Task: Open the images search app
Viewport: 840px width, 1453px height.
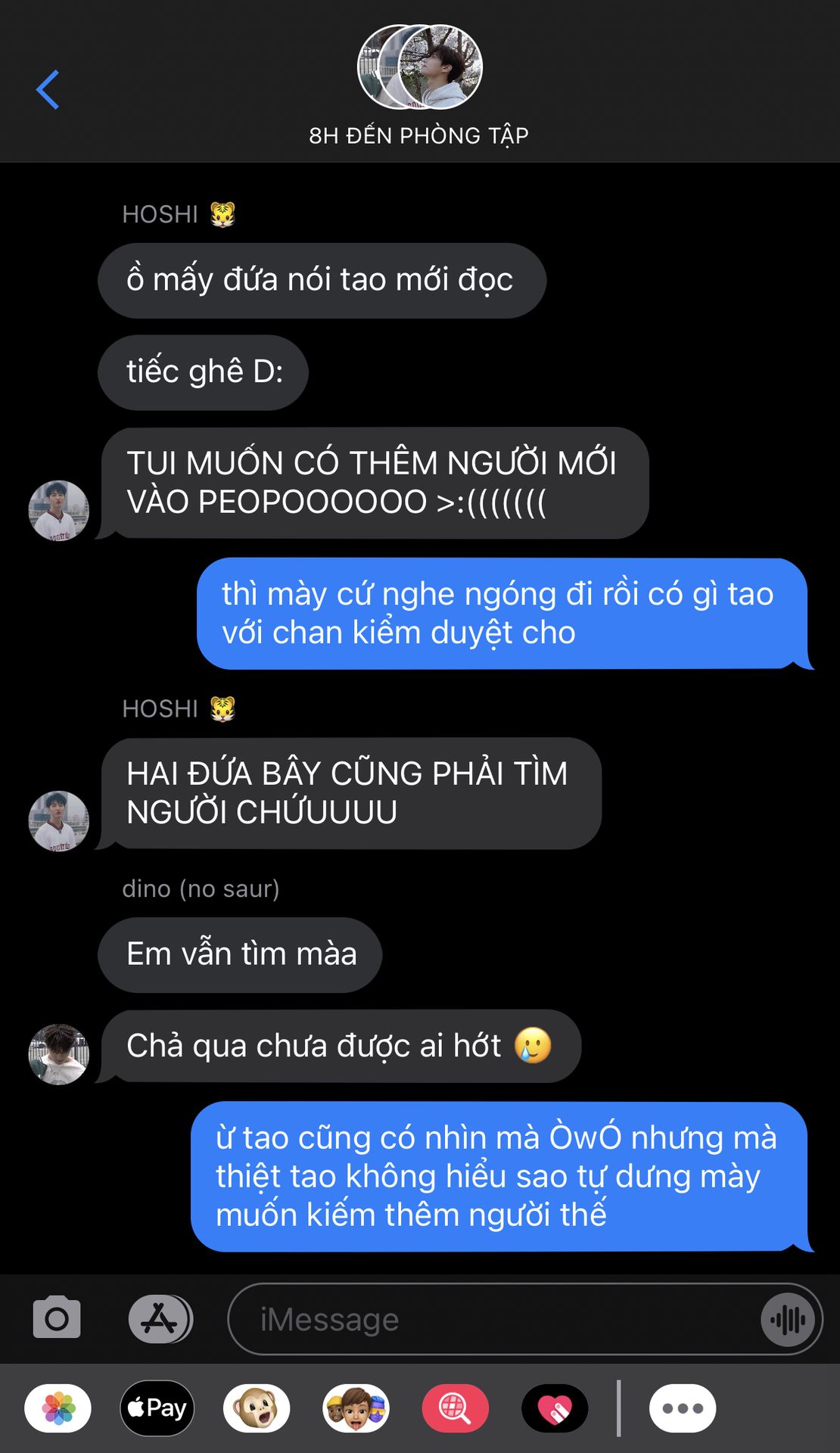Action: (455, 1408)
